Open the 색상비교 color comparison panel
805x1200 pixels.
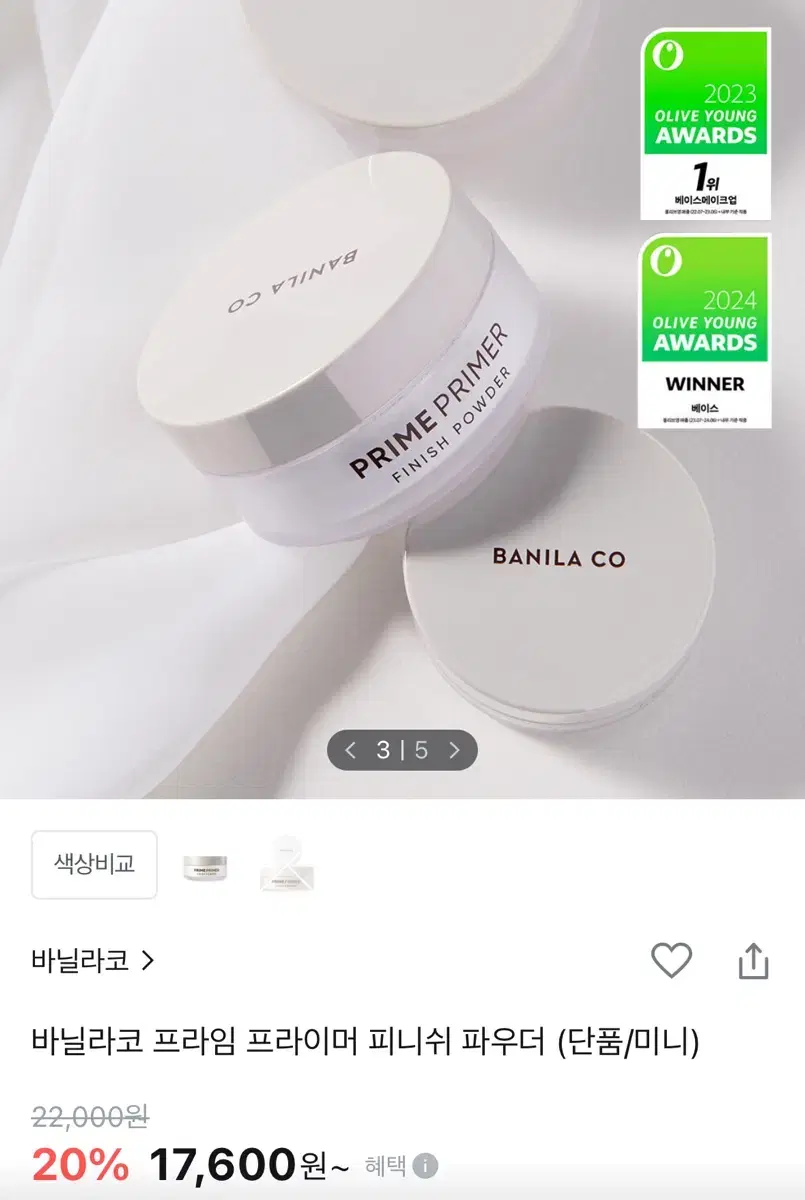pos(93,865)
